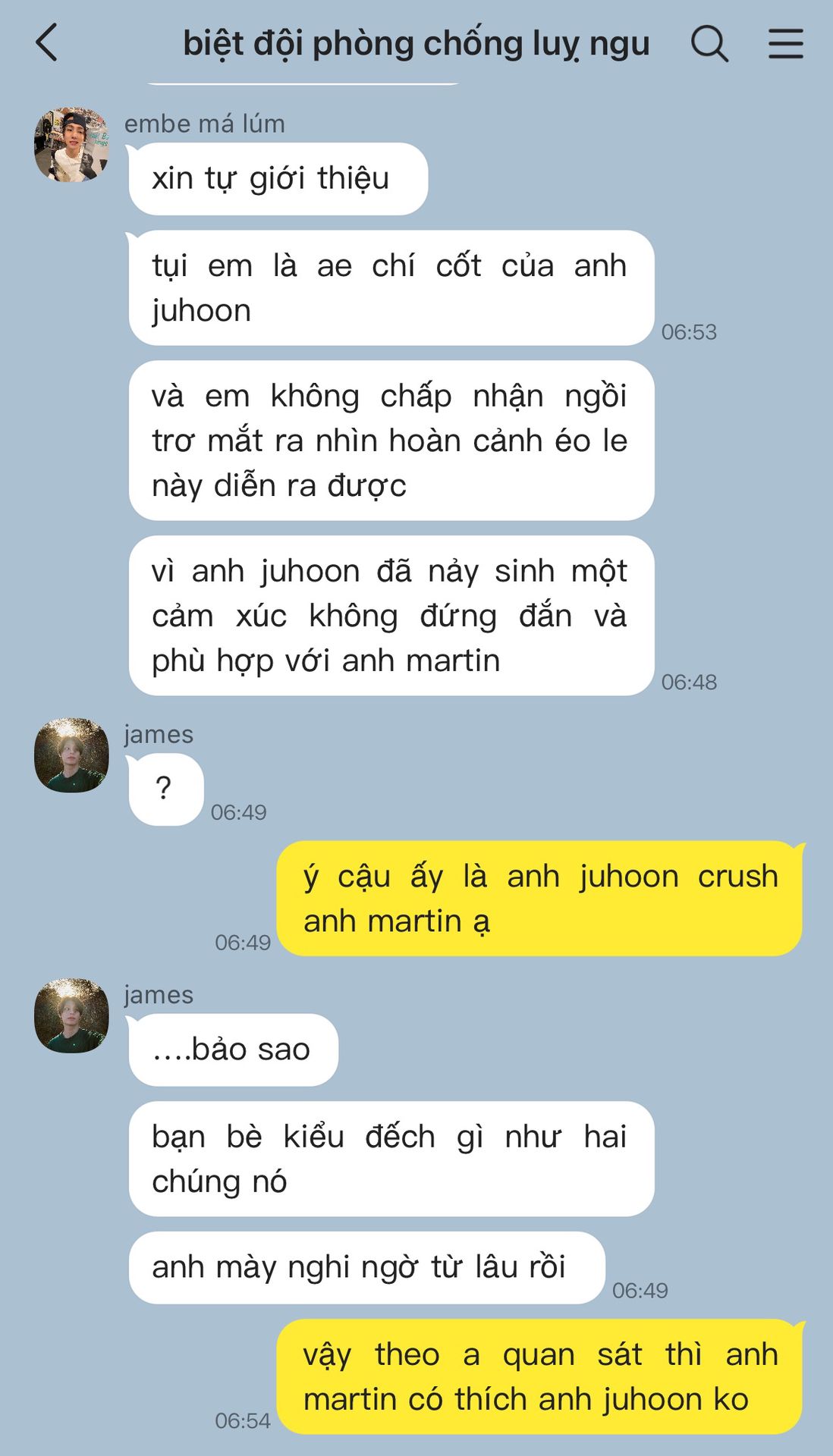Search within this chat conversation
The image size is (833, 1456).
[x=709, y=43]
